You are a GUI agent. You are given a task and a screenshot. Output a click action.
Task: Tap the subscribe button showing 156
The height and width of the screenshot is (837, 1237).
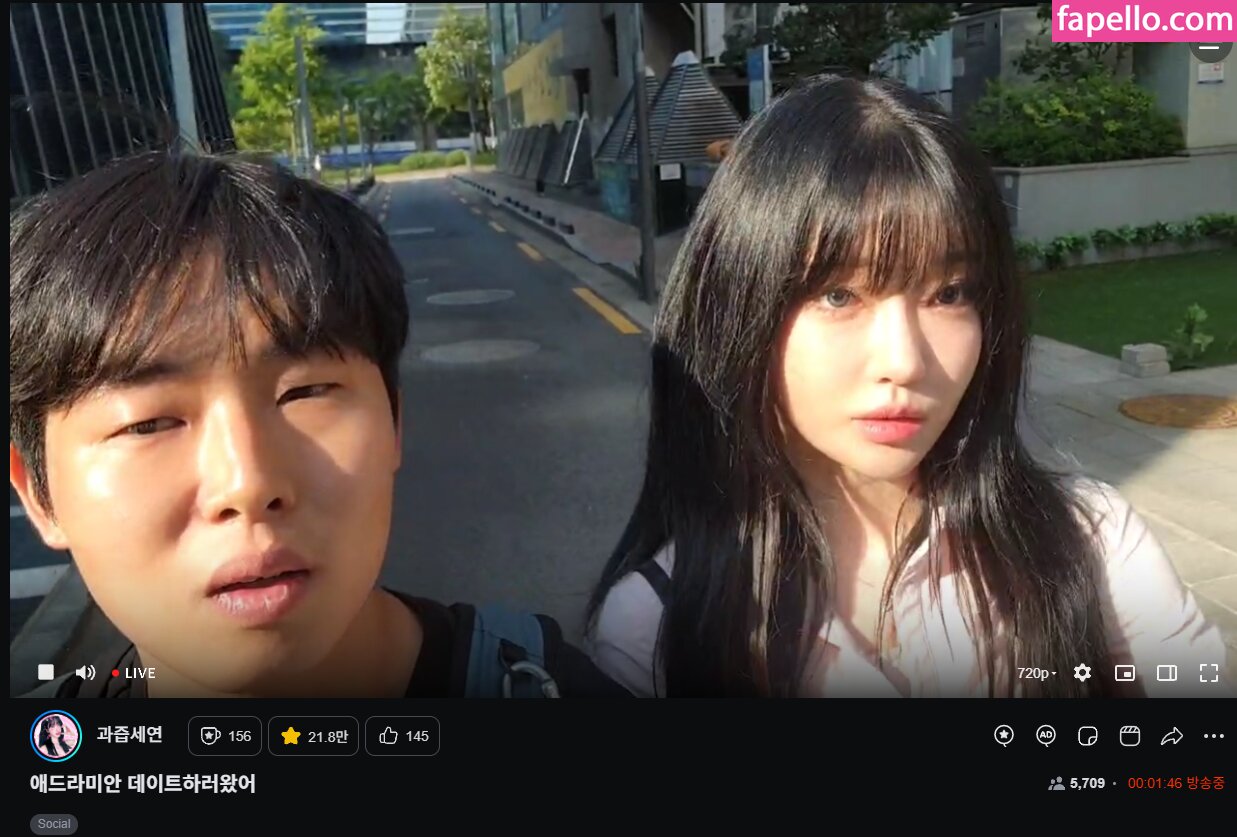225,736
